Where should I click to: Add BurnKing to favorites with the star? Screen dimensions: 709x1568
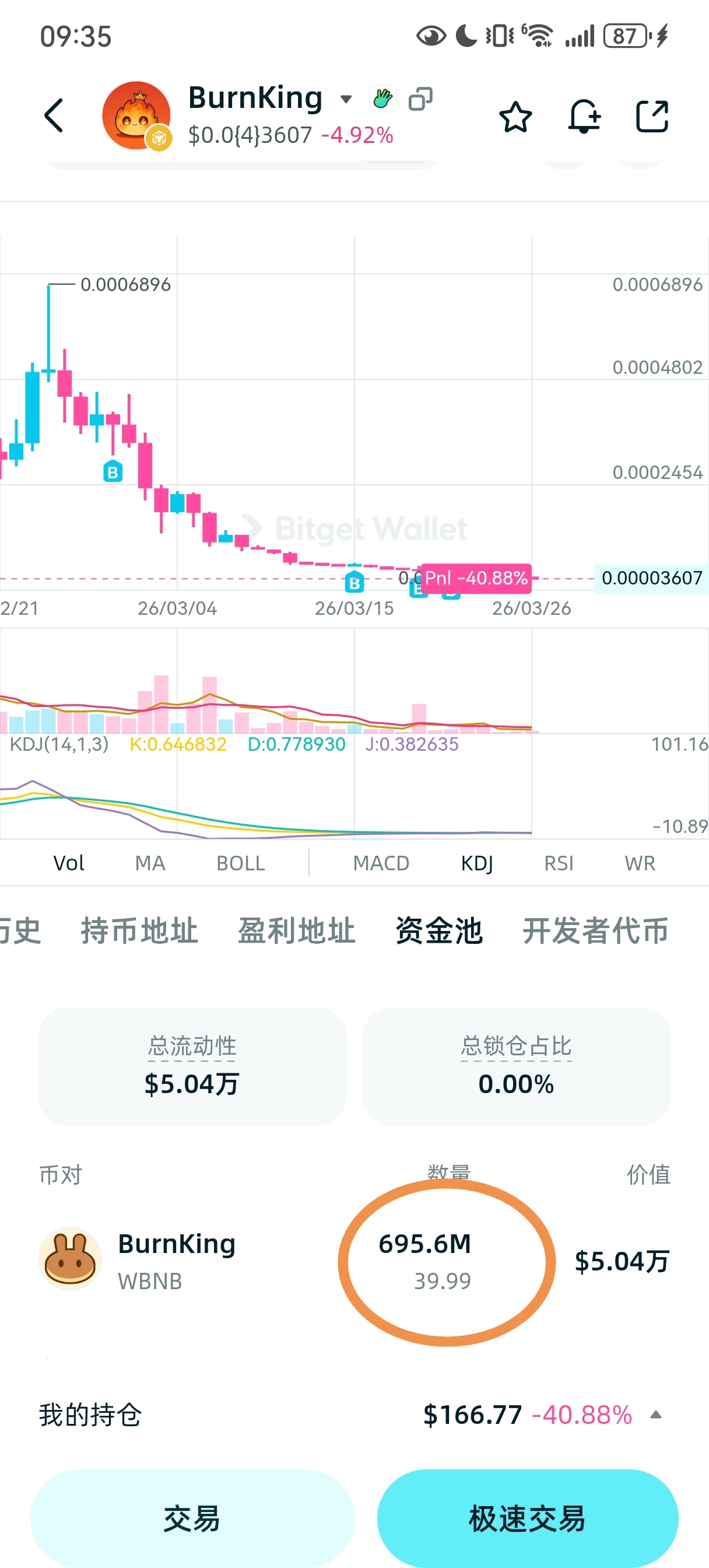[x=515, y=116]
